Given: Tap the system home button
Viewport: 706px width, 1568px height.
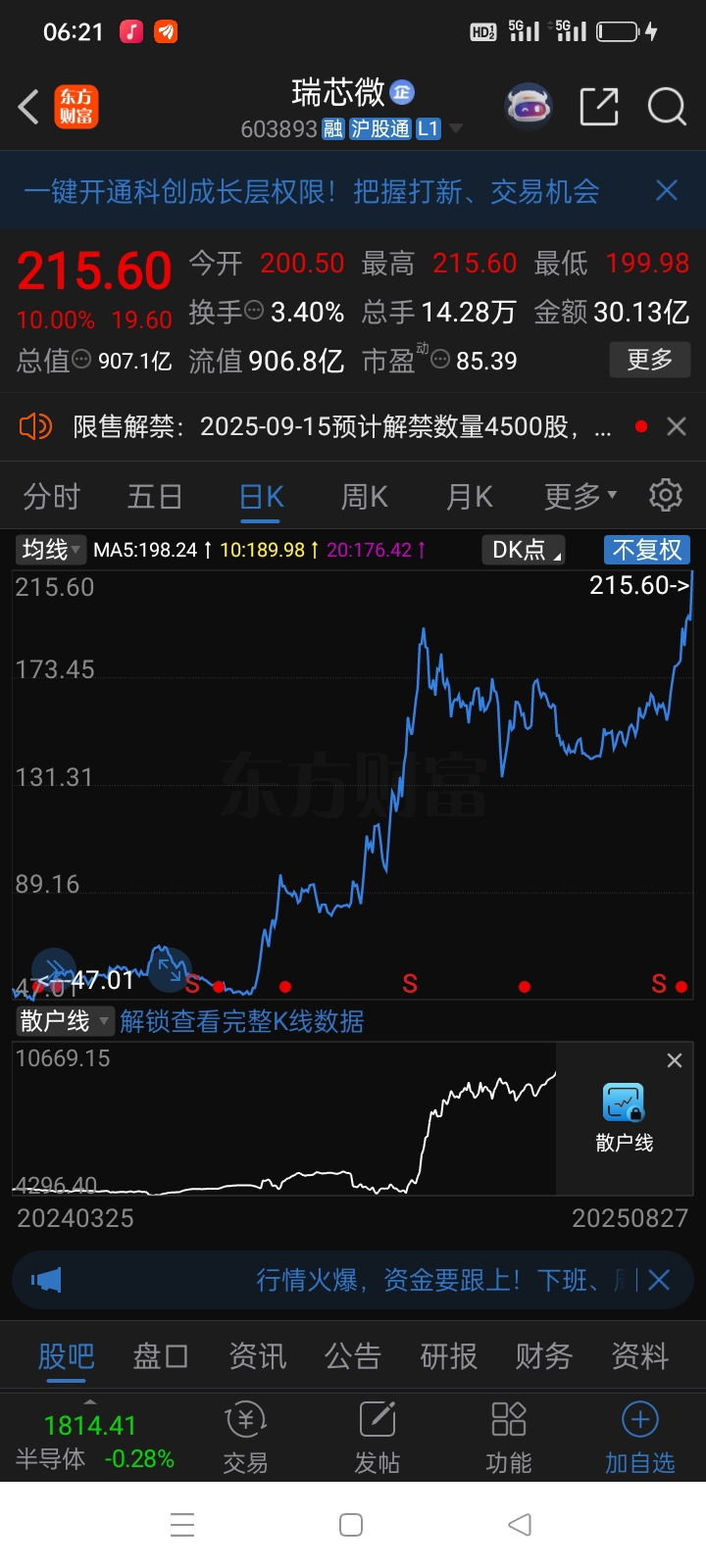Looking at the screenshot, I should click(351, 1525).
